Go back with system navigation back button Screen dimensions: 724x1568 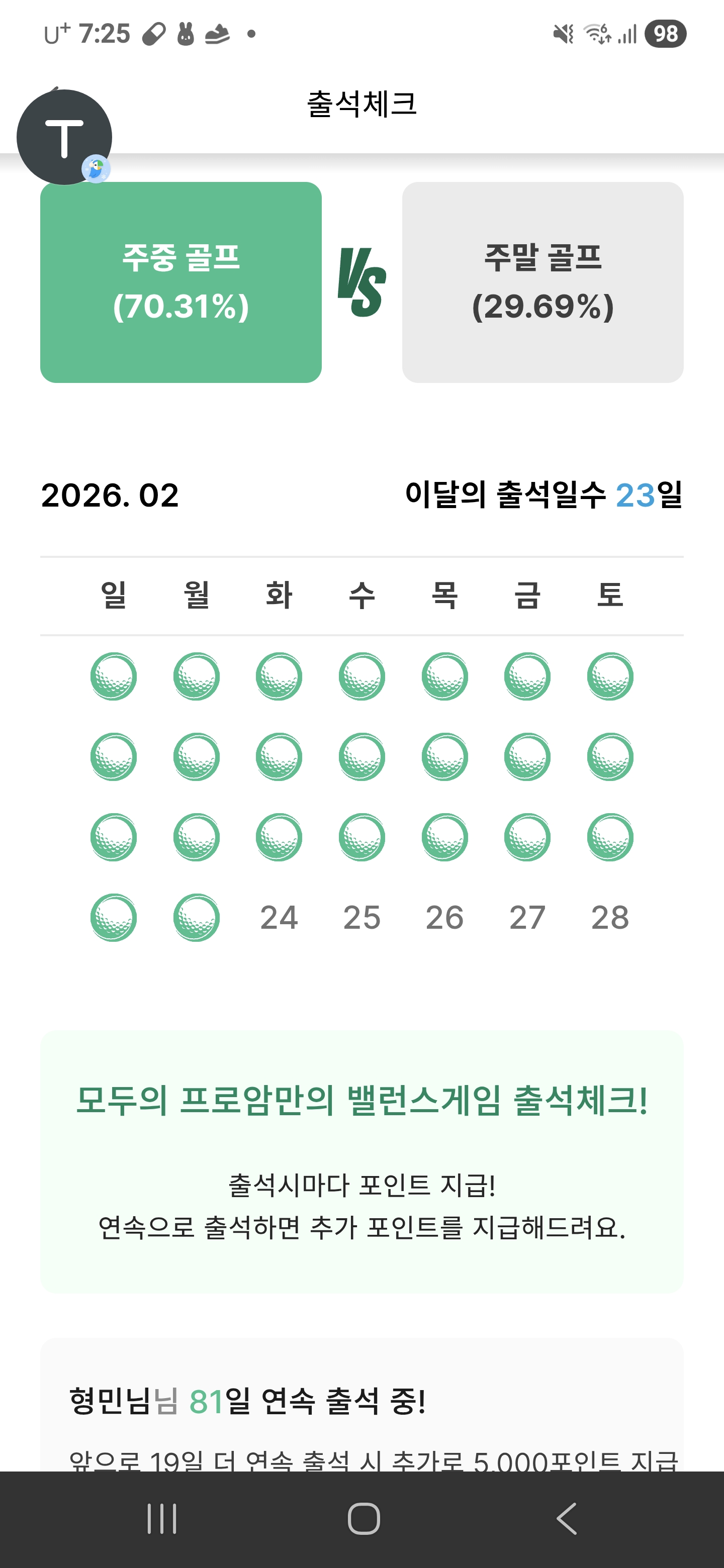566,1519
